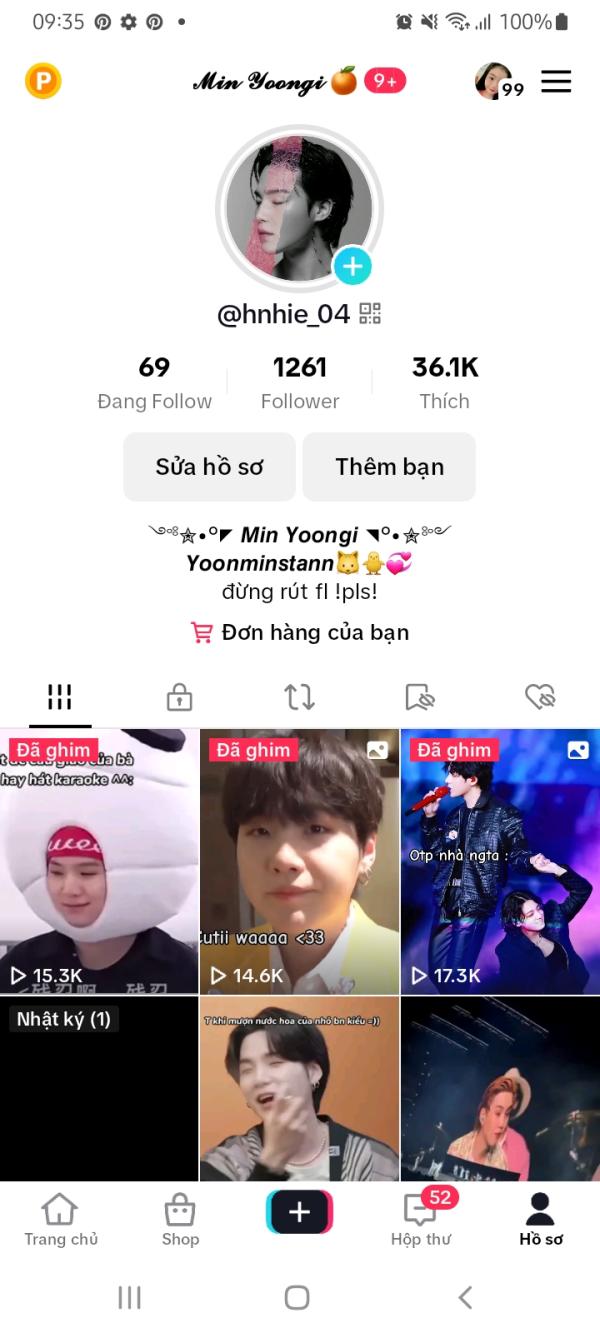
Task: Tap the gold coin icon
Action: [43, 81]
